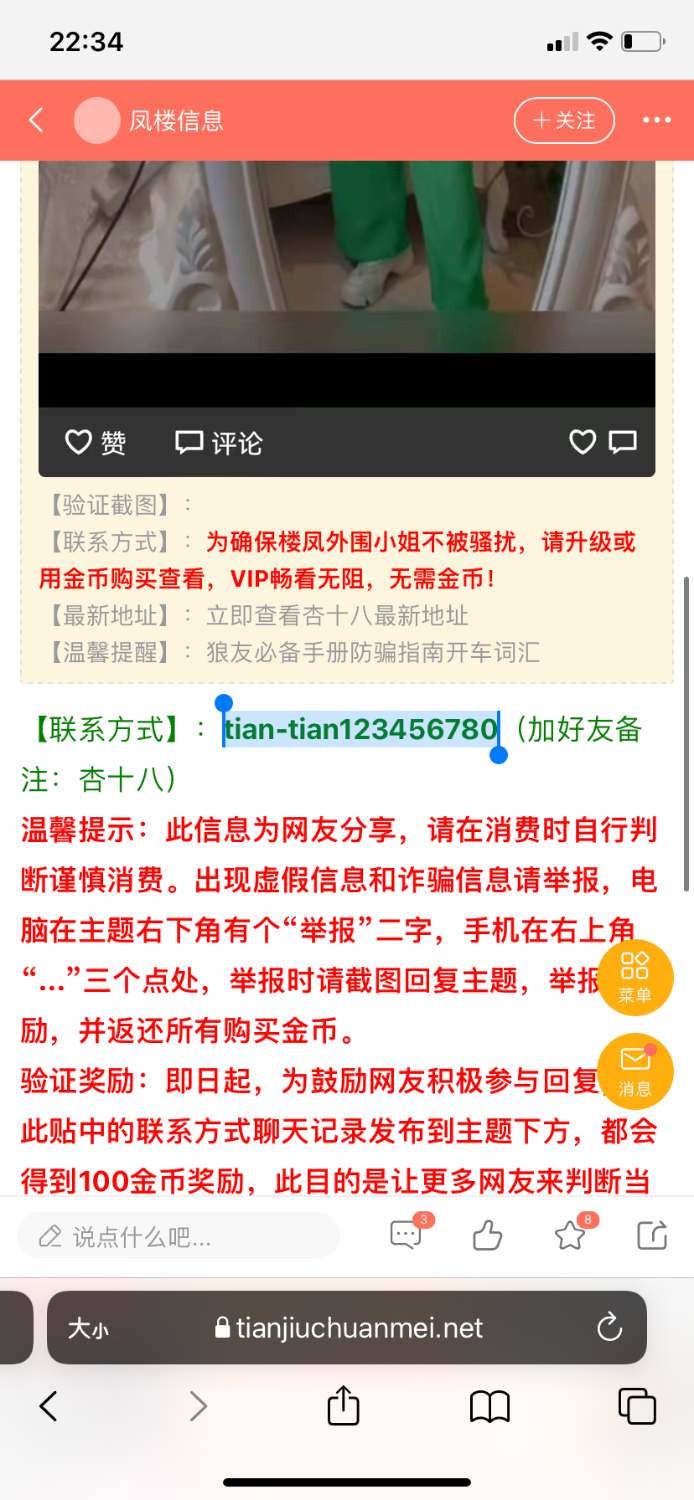
Task: Give a thumbs up in bottom bar
Action: (x=487, y=1236)
